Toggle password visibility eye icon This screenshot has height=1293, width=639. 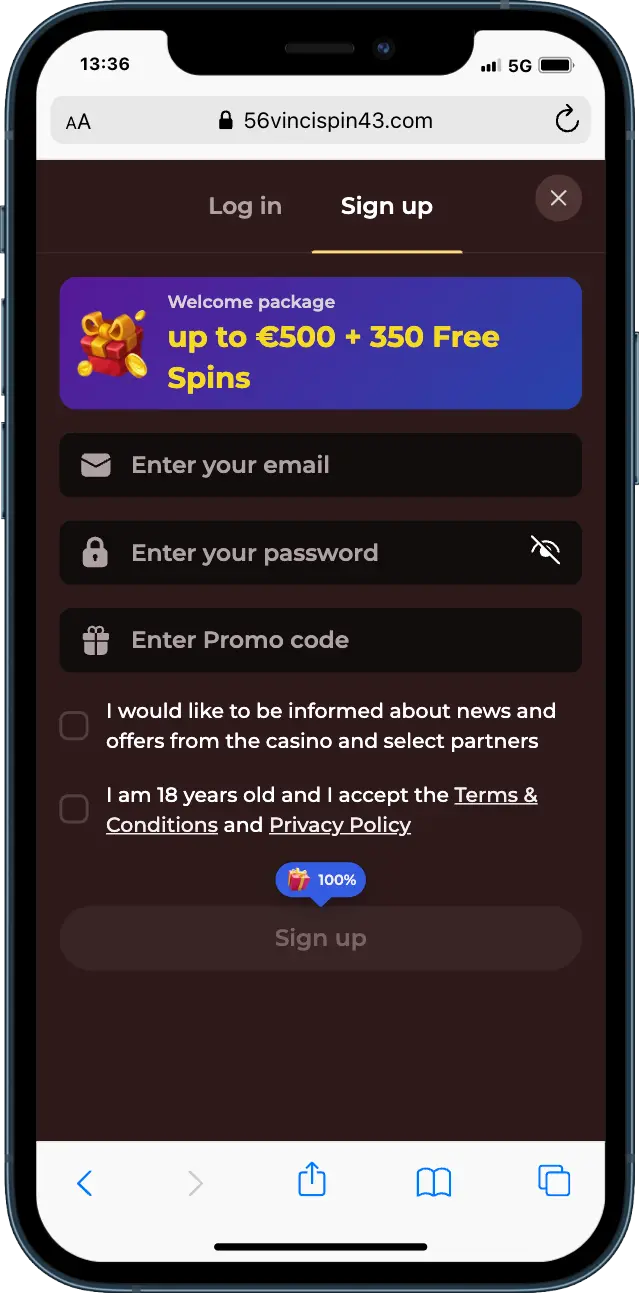[x=545, y=549]
